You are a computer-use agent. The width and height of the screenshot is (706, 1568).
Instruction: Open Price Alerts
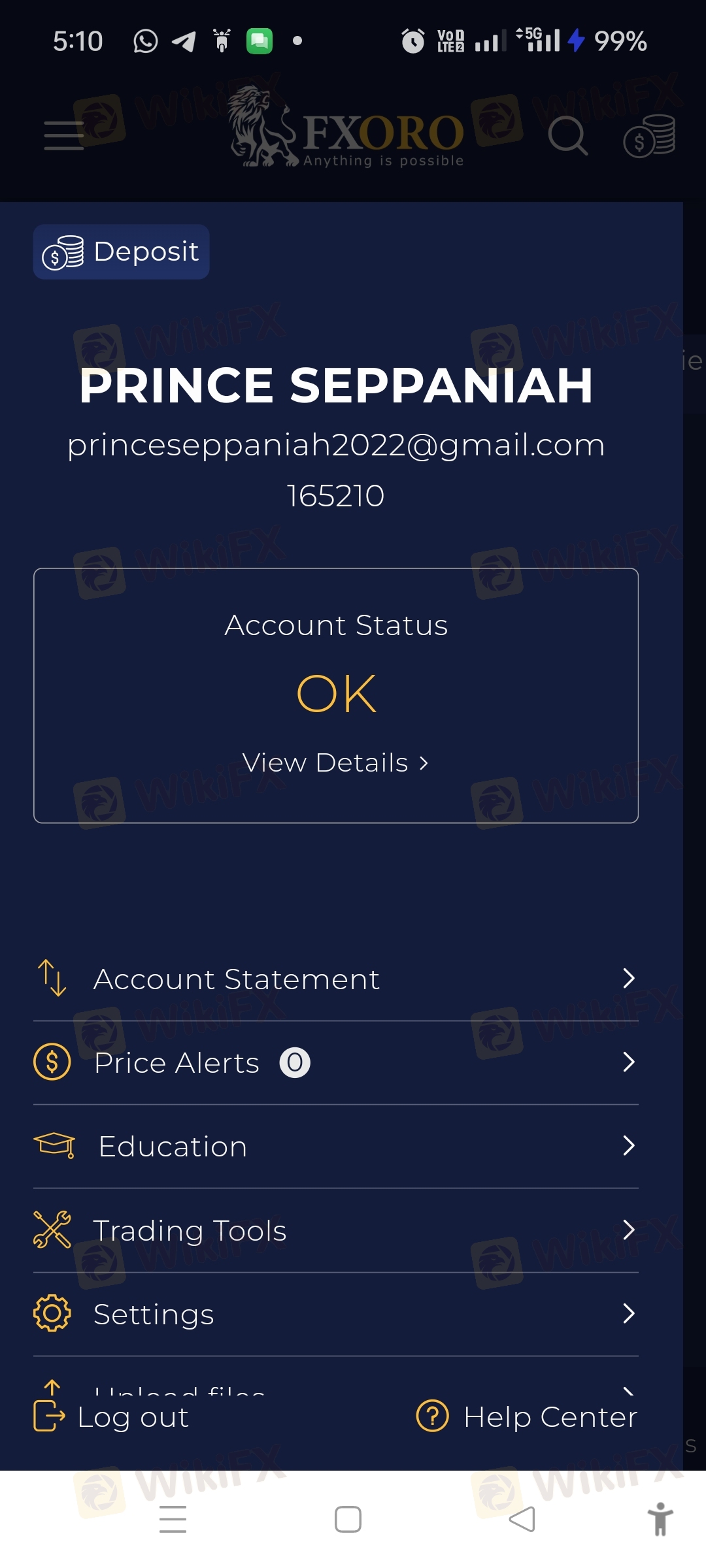coord(336,1062)
